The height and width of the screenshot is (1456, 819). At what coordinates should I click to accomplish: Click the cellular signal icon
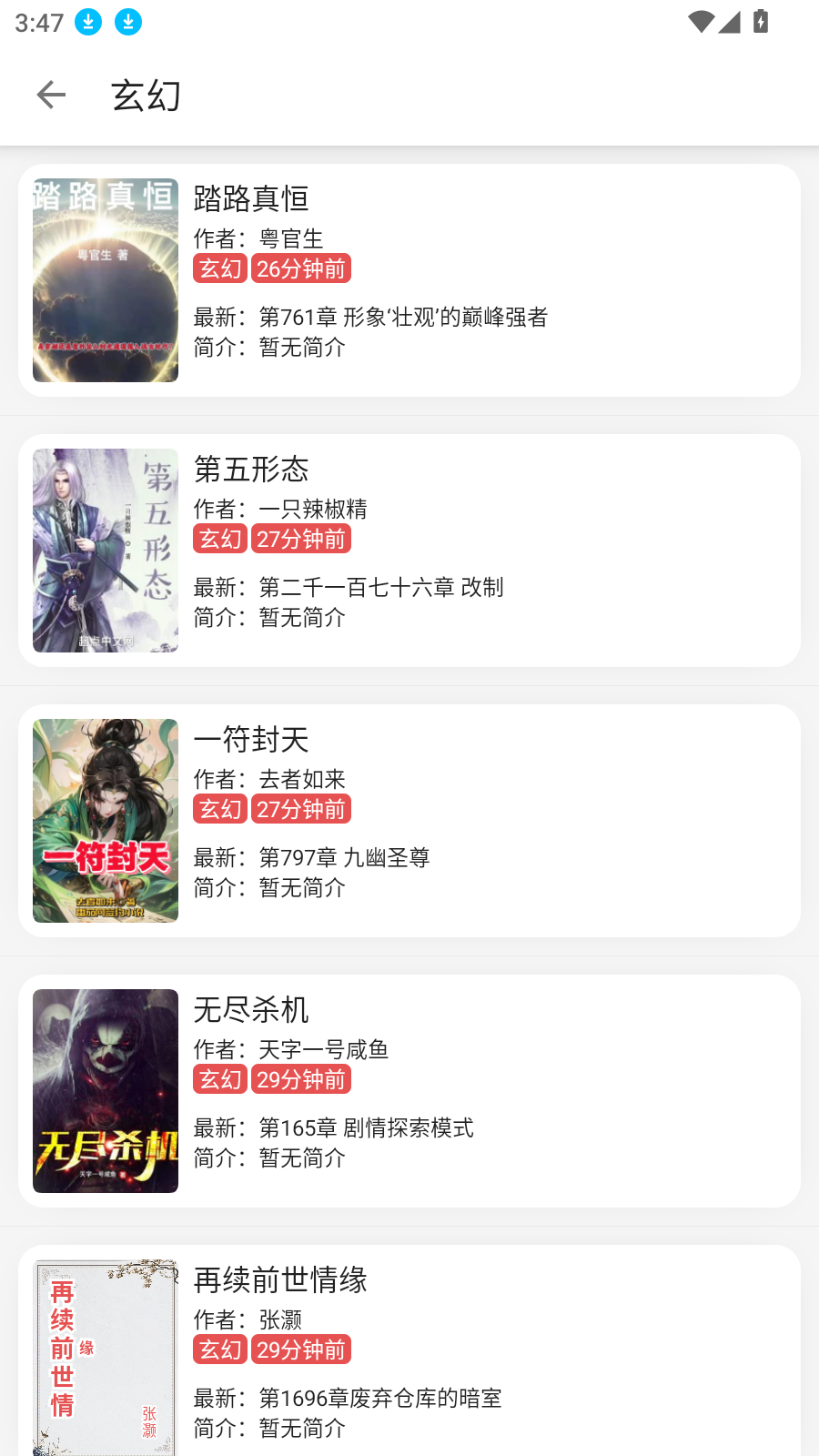tap(730, 22)
